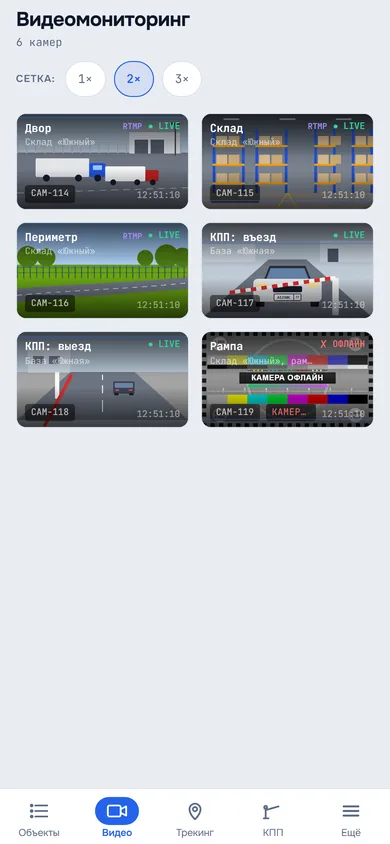Select the 1× grid layout
This screenshot has height=844, width=390.
(x=85, y=79)
